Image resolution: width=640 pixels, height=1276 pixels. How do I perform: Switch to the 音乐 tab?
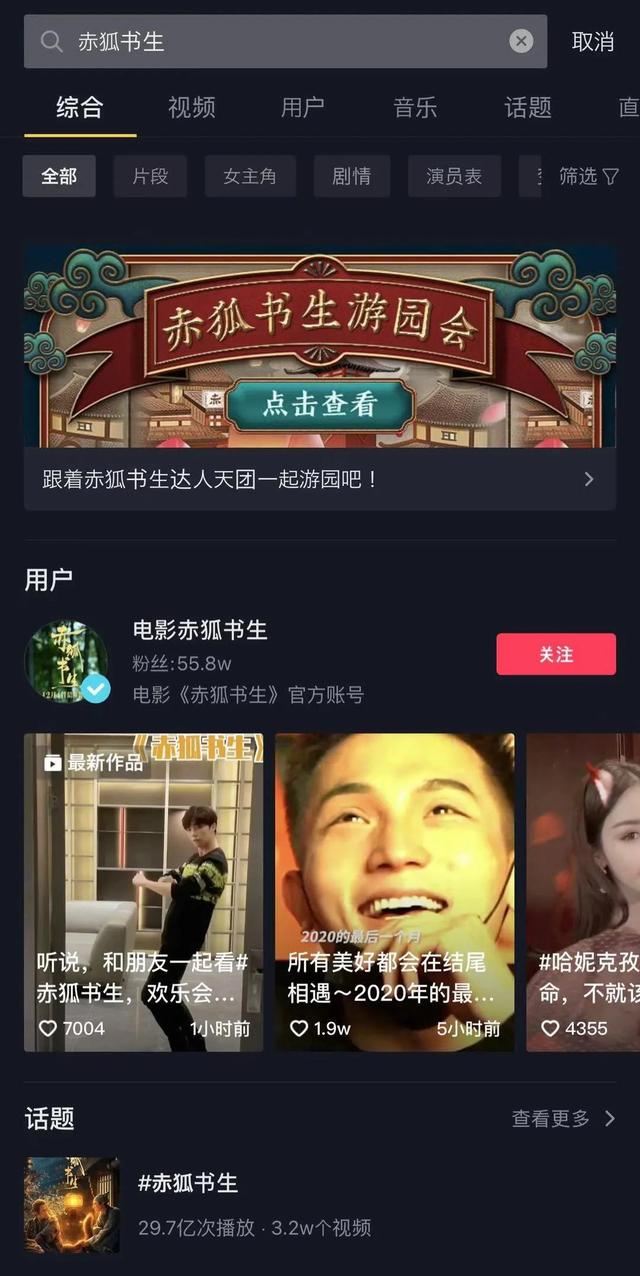[415, 107]
